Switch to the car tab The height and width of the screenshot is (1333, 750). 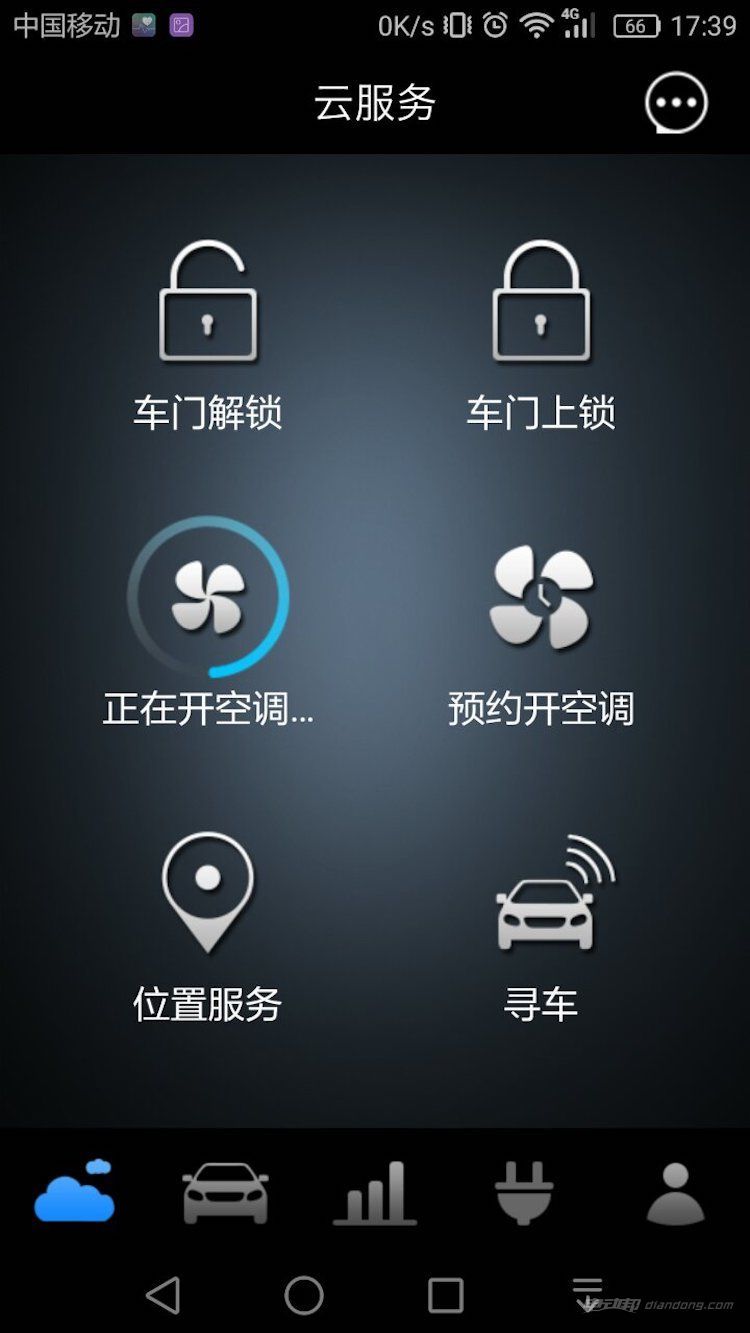pos(225,1192)
